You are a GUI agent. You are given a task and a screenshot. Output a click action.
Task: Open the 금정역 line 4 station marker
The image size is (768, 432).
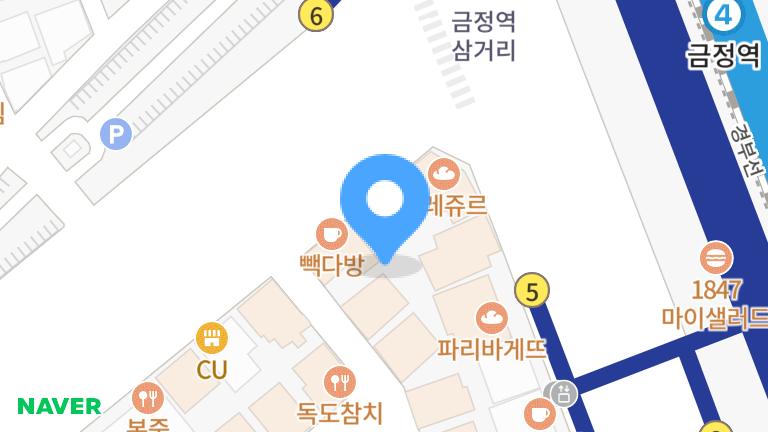point(723,16)
